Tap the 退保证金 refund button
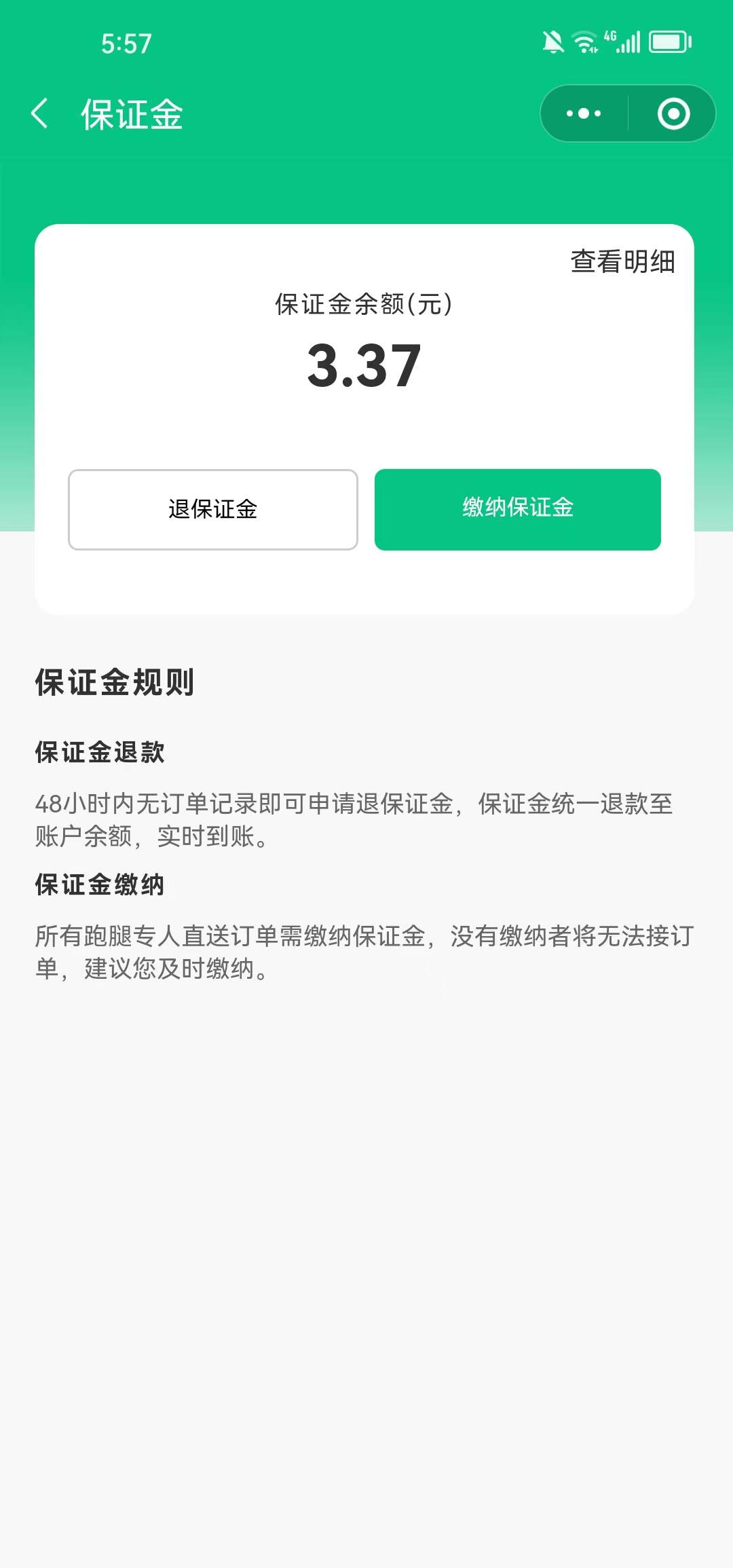Image resolution: width=733 pixels, height=1568 pixels. [213, 509]
